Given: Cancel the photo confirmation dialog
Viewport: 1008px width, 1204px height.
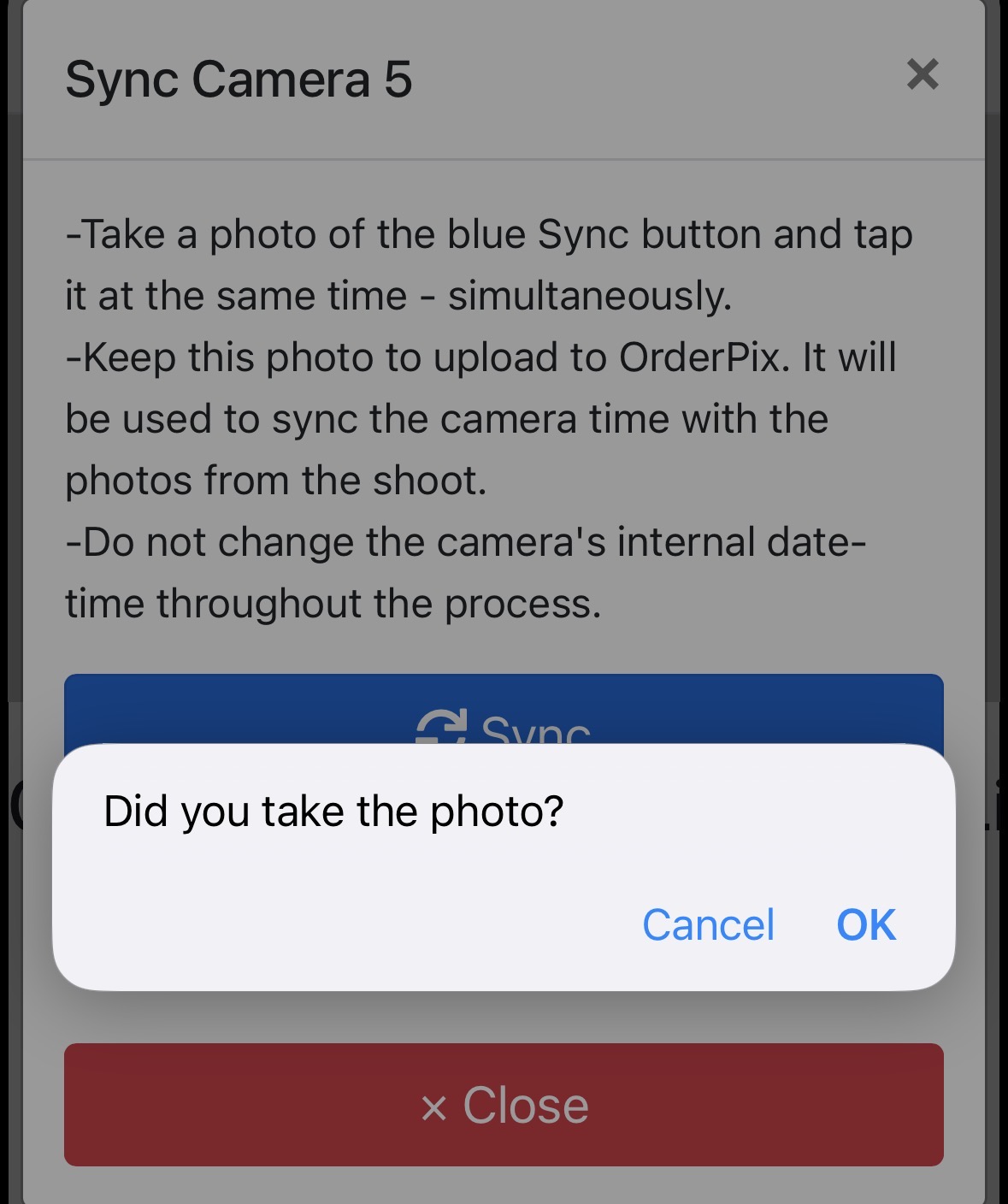Looking at the screenshot, I should click(708, 924).
